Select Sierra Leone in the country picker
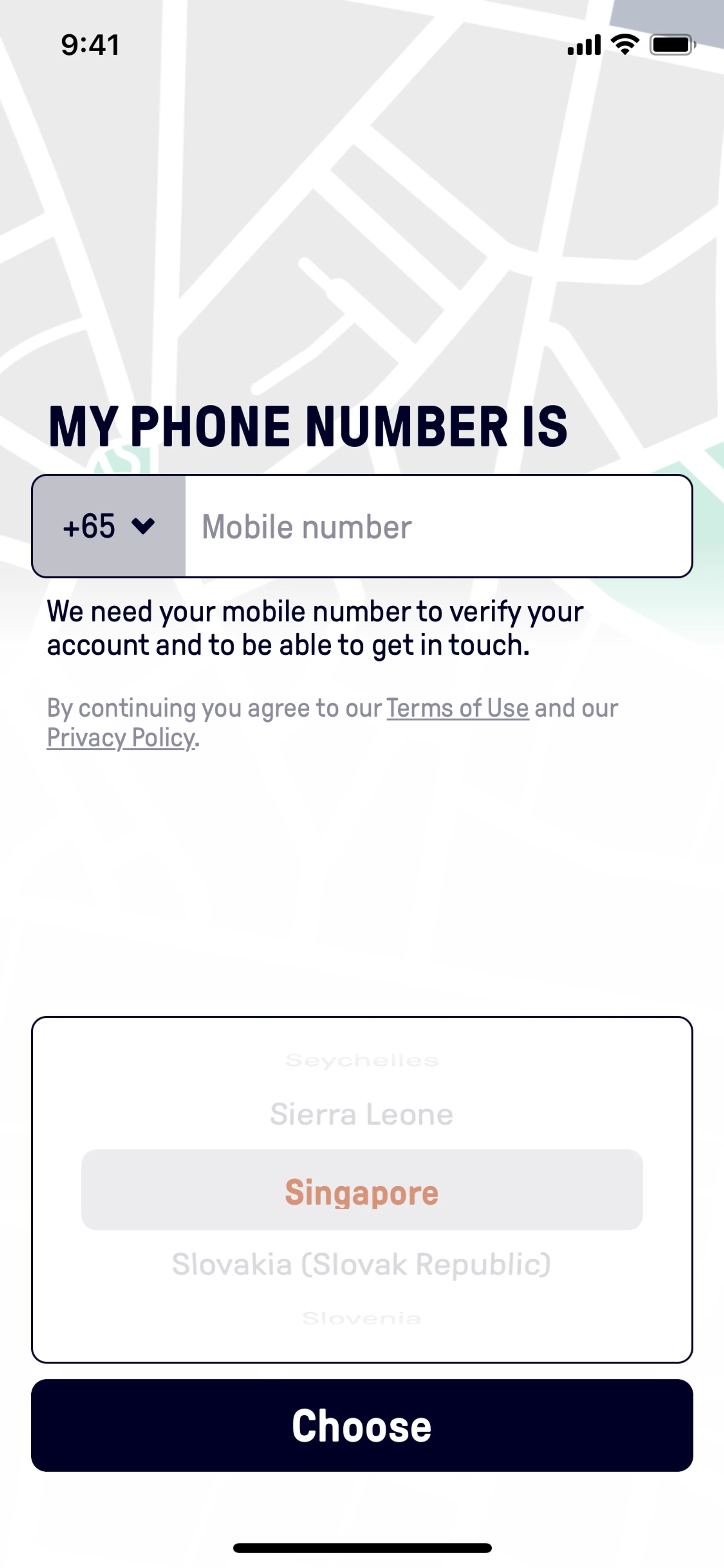The image size is (724, 1568). click(361, 1114)
